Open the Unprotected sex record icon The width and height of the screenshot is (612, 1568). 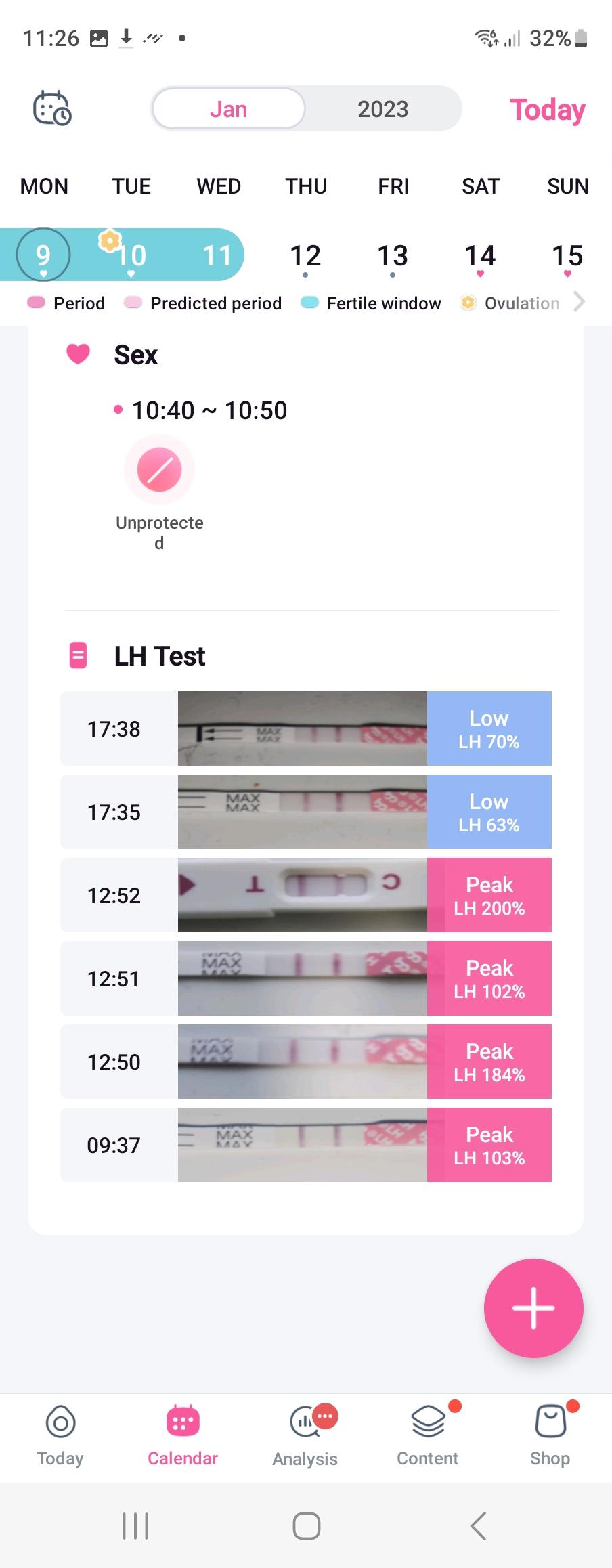(159, 470)
